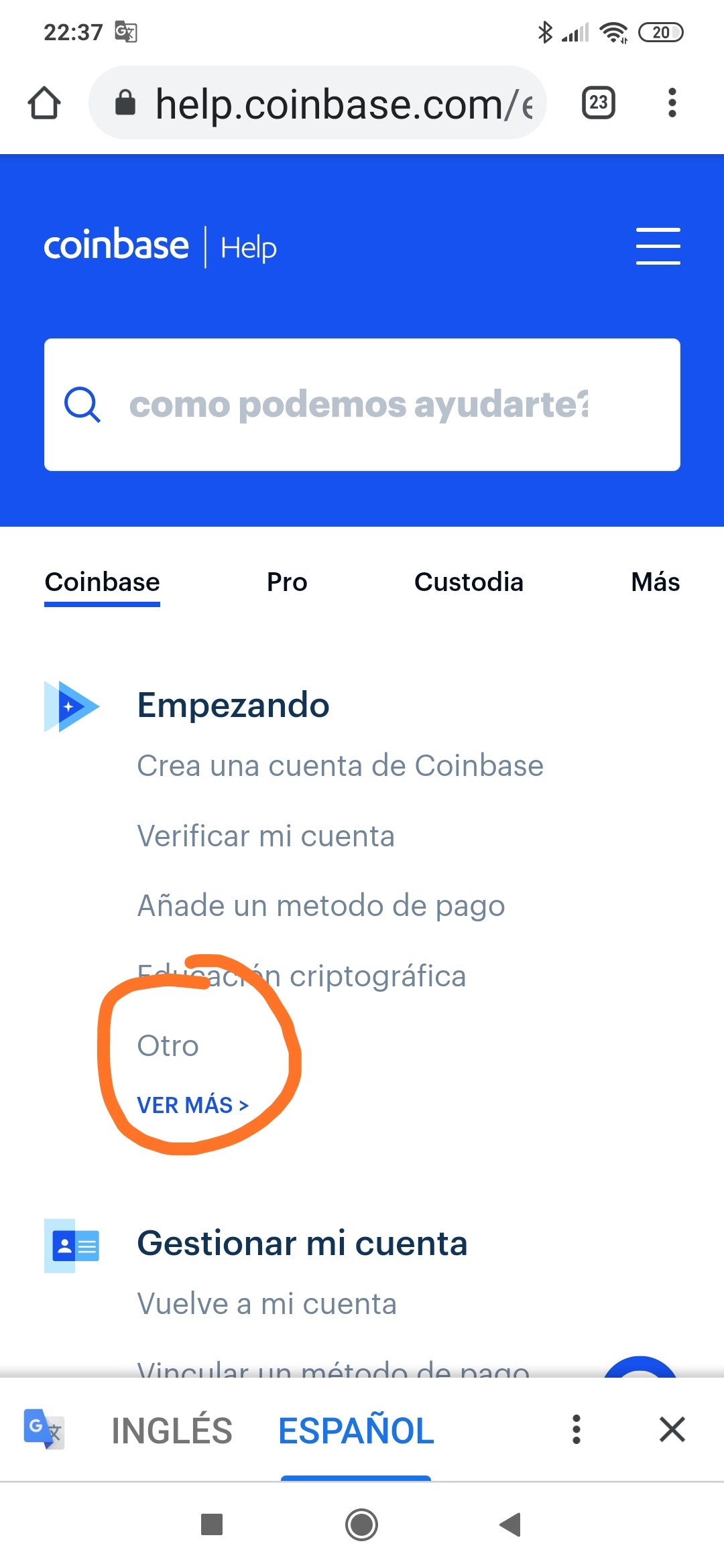The height and width of the screenshot is (1568, 724).
Task: Open the translate bar's three-dot options
Action: pos(576,1429)
